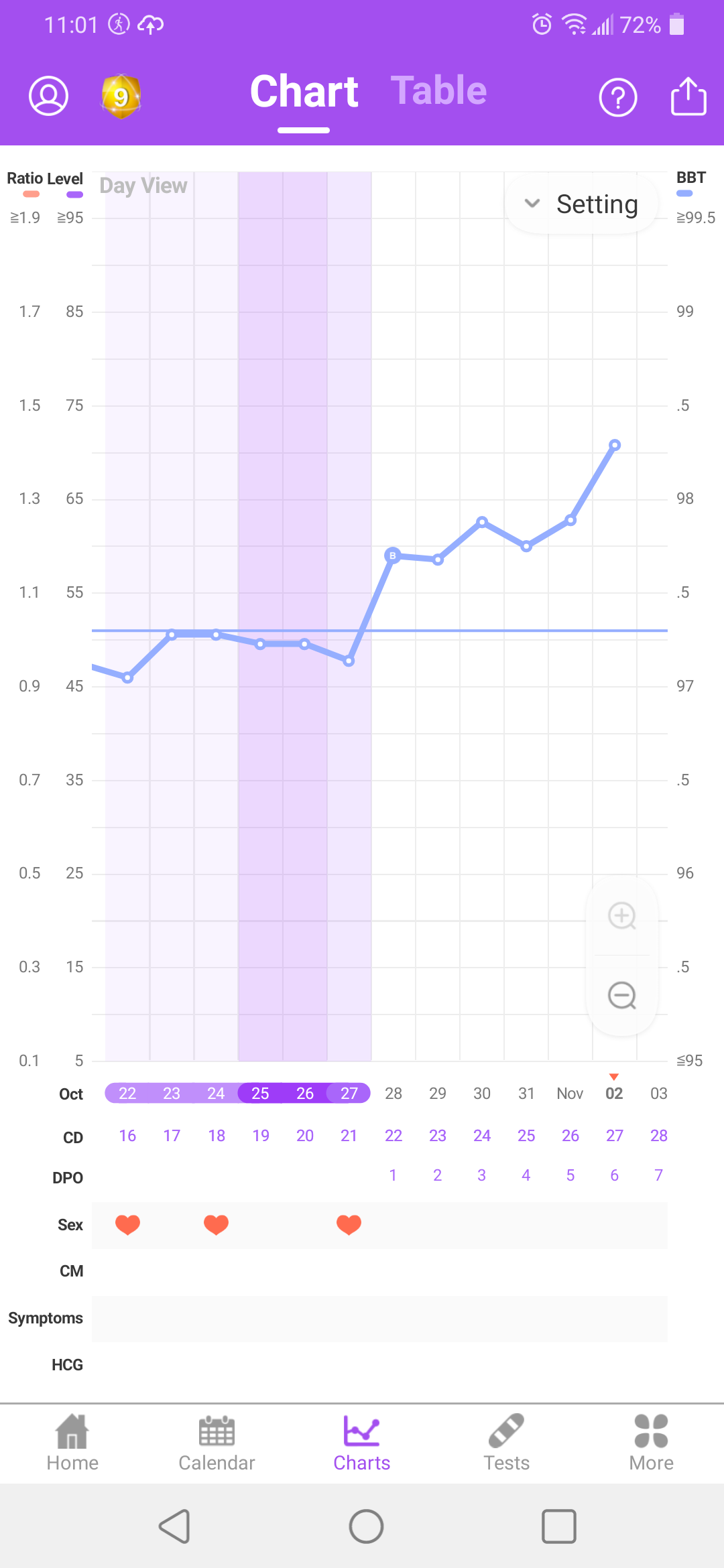The height and width of the screenshot is (1568, 724).
Task: Go to the Home tab
Action: 72,1443
